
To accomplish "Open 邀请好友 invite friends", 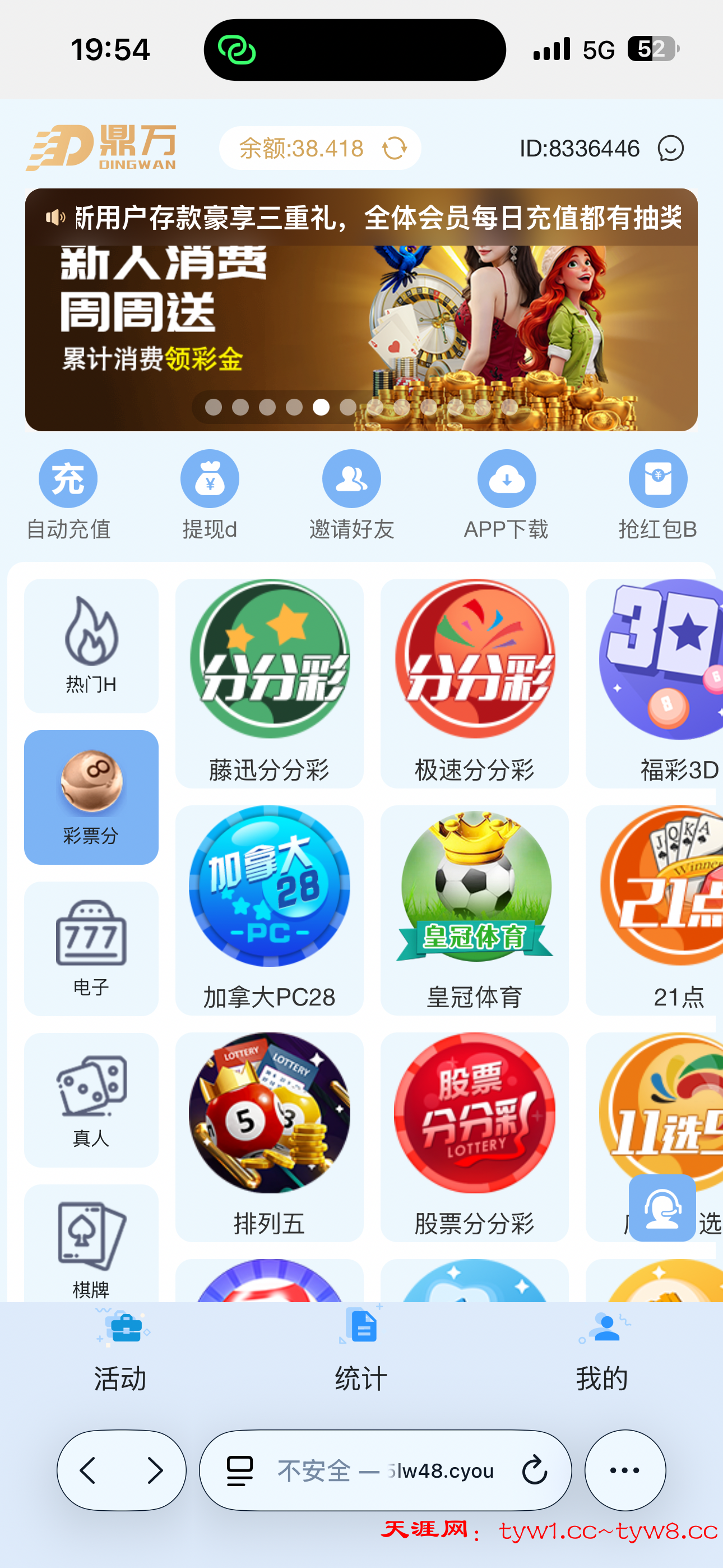I will [x=351, y=493].
